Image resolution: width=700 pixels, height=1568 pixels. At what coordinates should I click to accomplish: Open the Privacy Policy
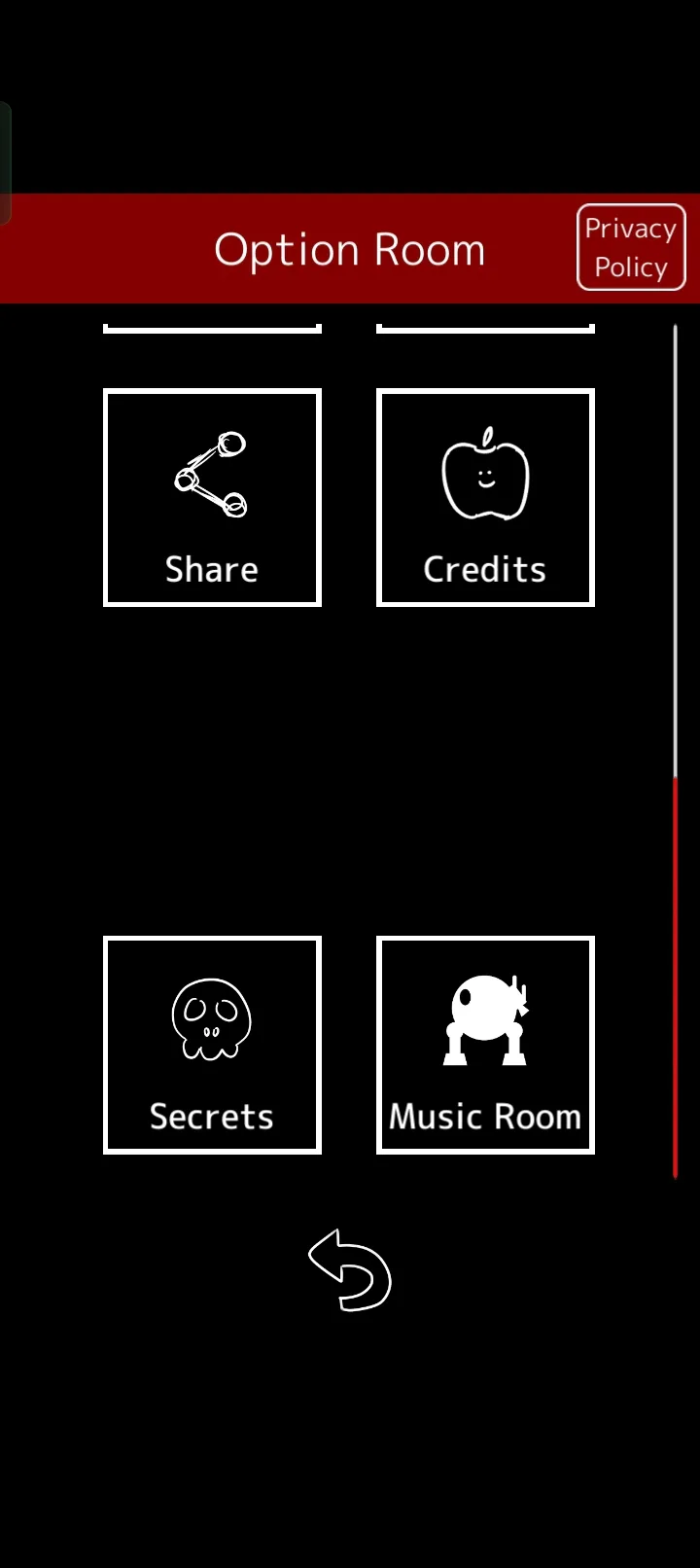click(631, 247)
